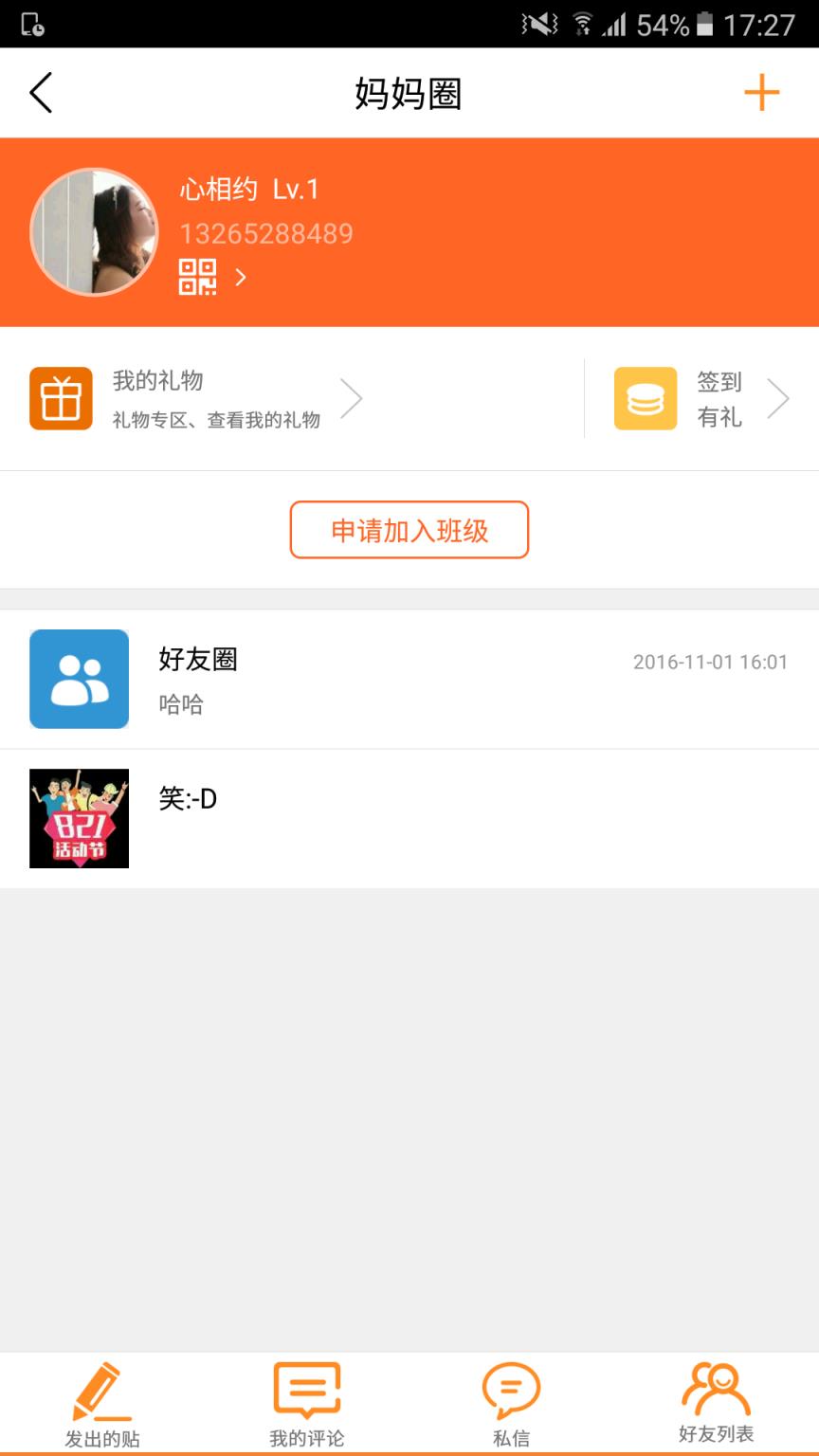The height and width of the screenshot is (1456, 819).
Task: Expand the QR code detail chevron
Action: 242,278
